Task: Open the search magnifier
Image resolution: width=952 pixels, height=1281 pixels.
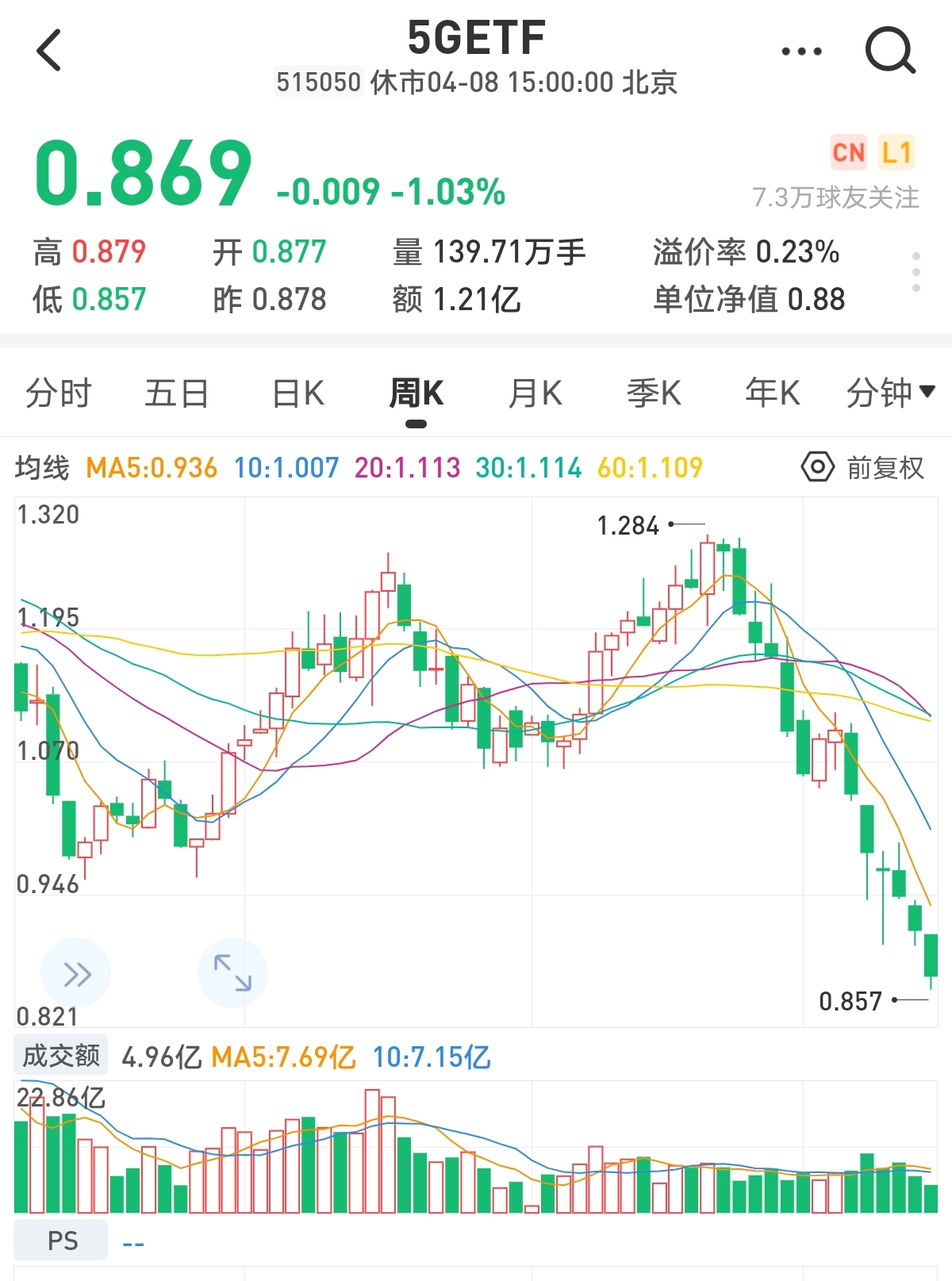Action: (889, 51)
